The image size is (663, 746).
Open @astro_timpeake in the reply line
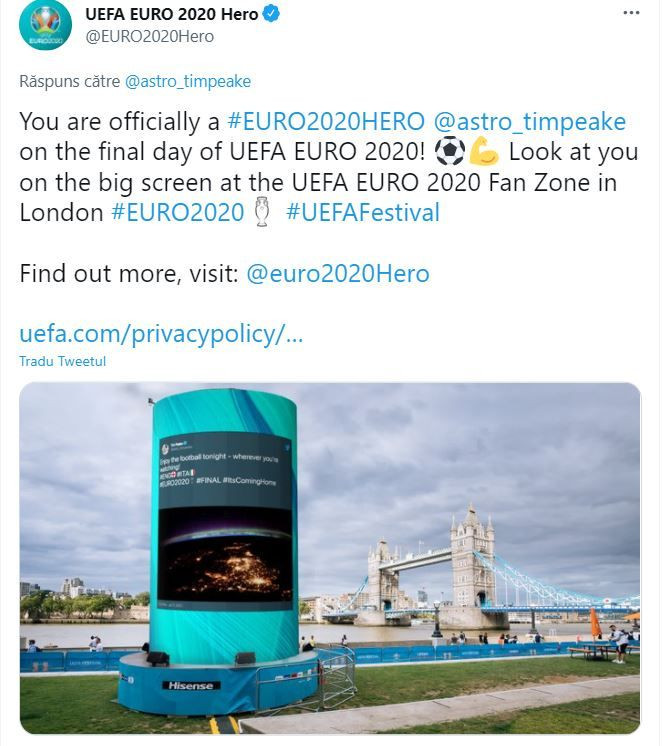coord(187,81)
